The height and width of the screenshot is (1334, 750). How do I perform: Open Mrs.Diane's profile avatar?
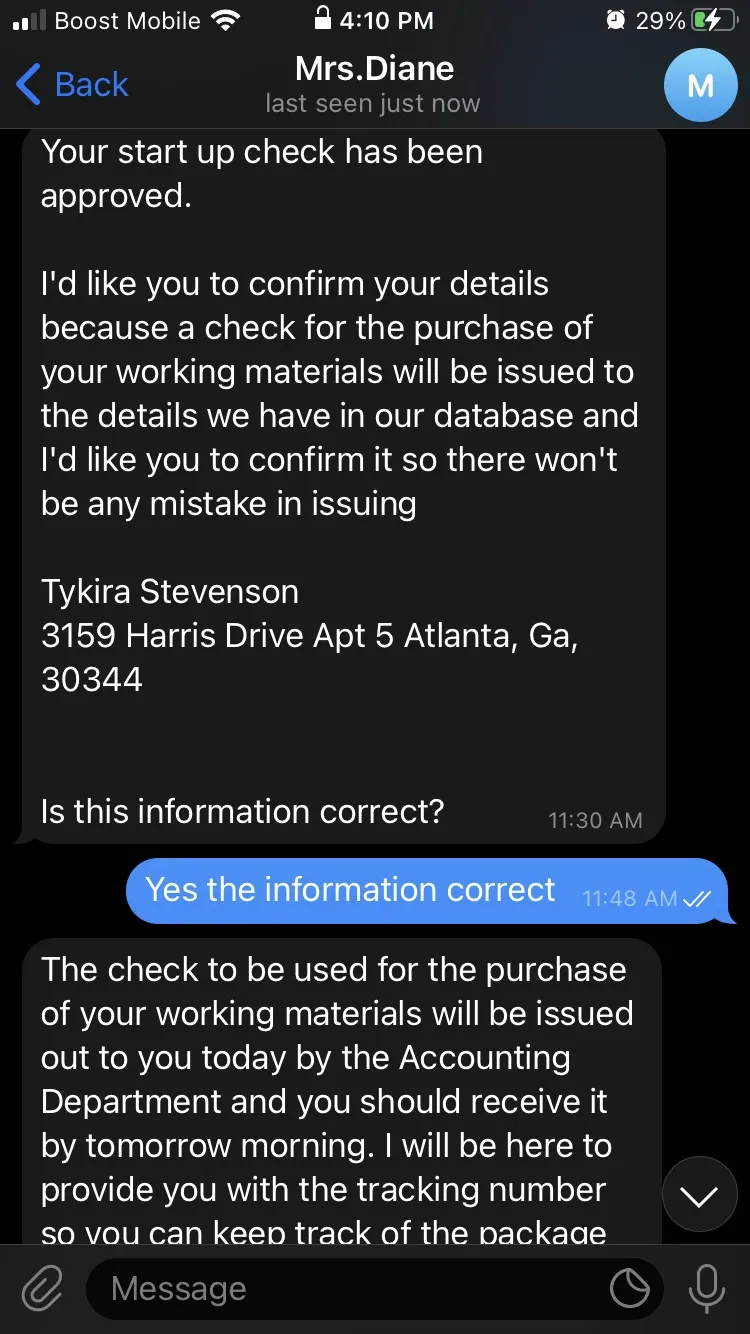point(700,85)
